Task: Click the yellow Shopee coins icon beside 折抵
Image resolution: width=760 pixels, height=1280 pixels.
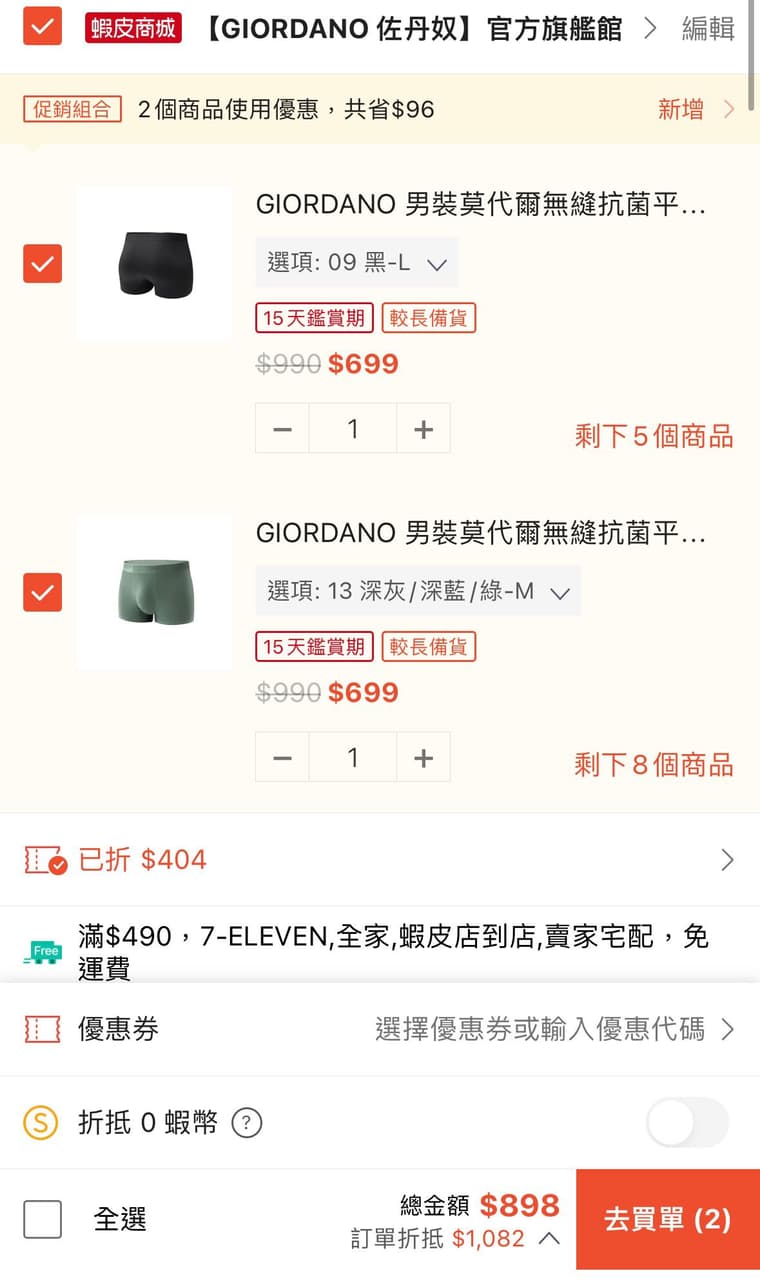Action: tap(41, 1123)
